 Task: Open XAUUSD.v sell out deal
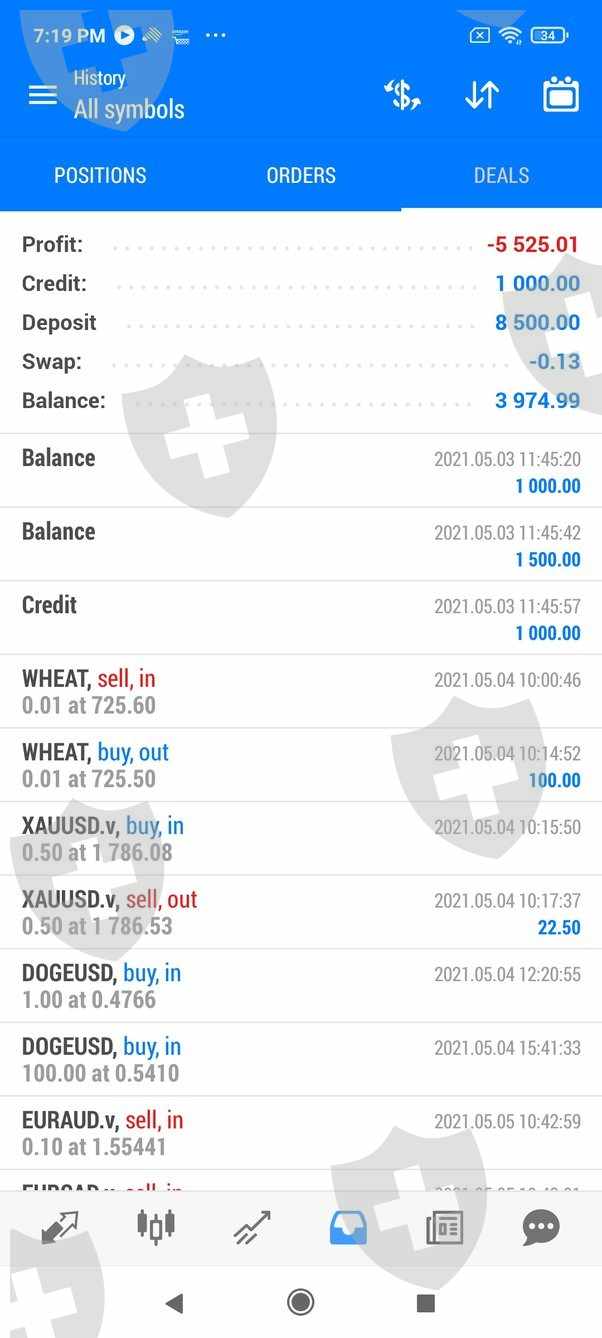coord(301,912)
